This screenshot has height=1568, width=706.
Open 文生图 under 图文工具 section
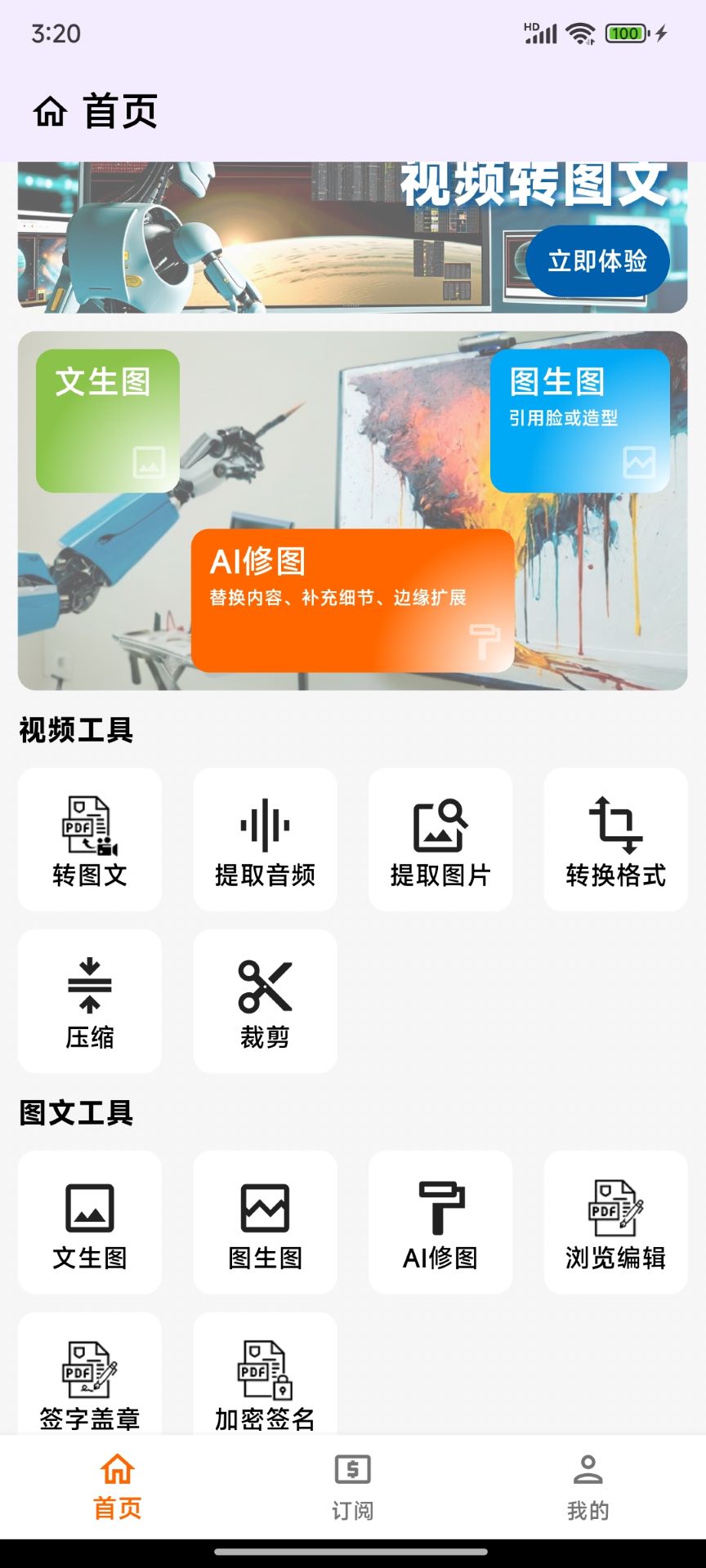click(x=89, y=1221)
